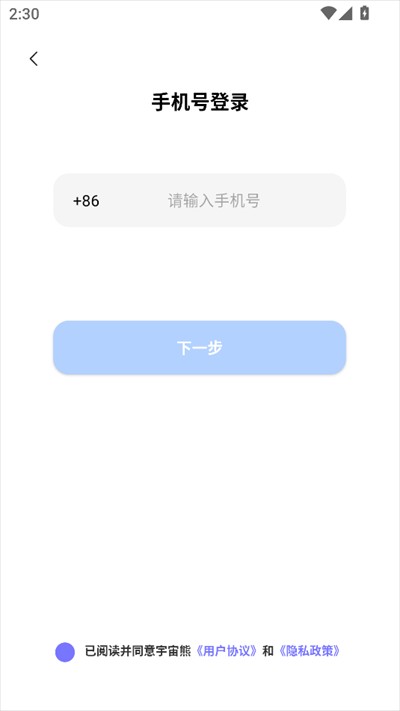The width and height of the screenshot is (400, 711).
Task: Toggle the agreement checkbox circle
Action: pos(65,652)
